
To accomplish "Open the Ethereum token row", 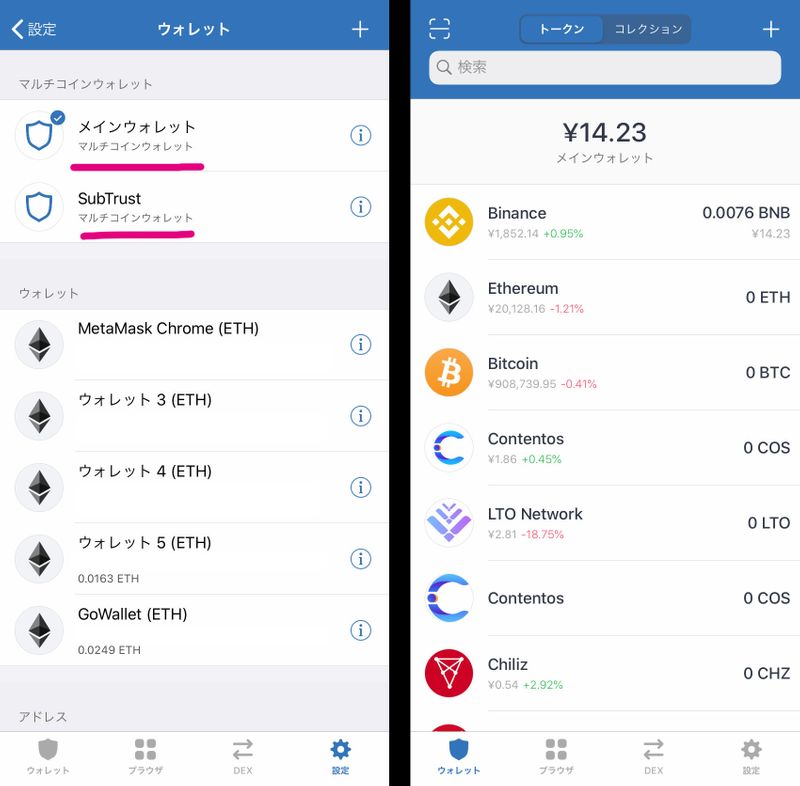I will point(605,297).
